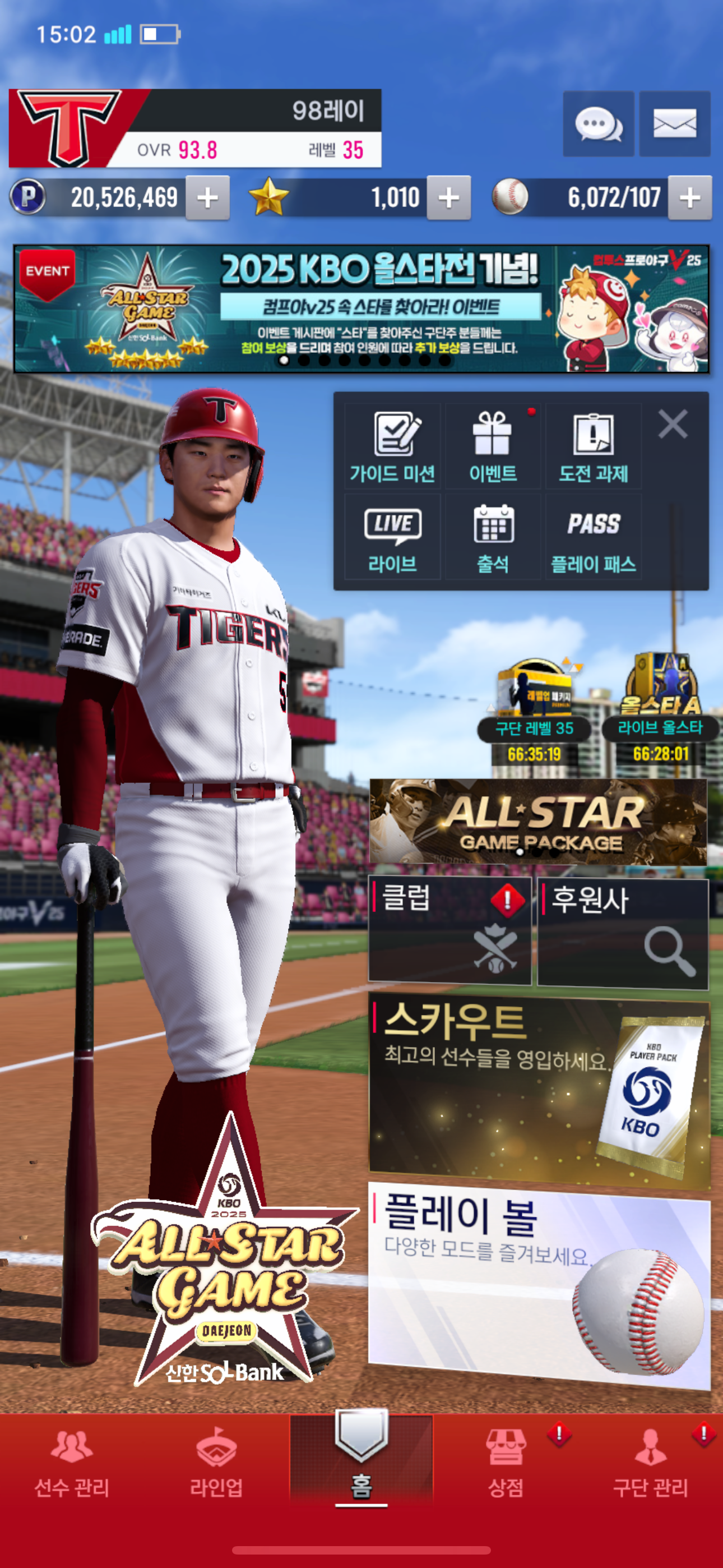This screenshot has height=1568, width=723.
Task: Open the 출석 attendance calendar
Action: [492, 537]
